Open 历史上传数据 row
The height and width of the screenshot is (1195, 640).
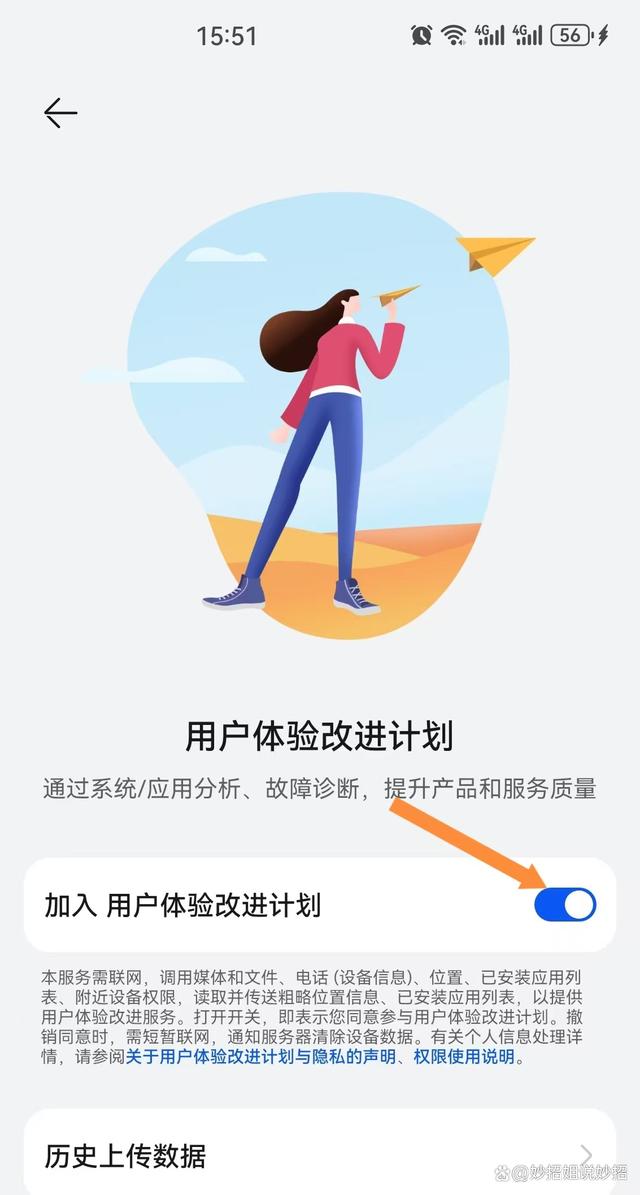[x=319, y=1156]
